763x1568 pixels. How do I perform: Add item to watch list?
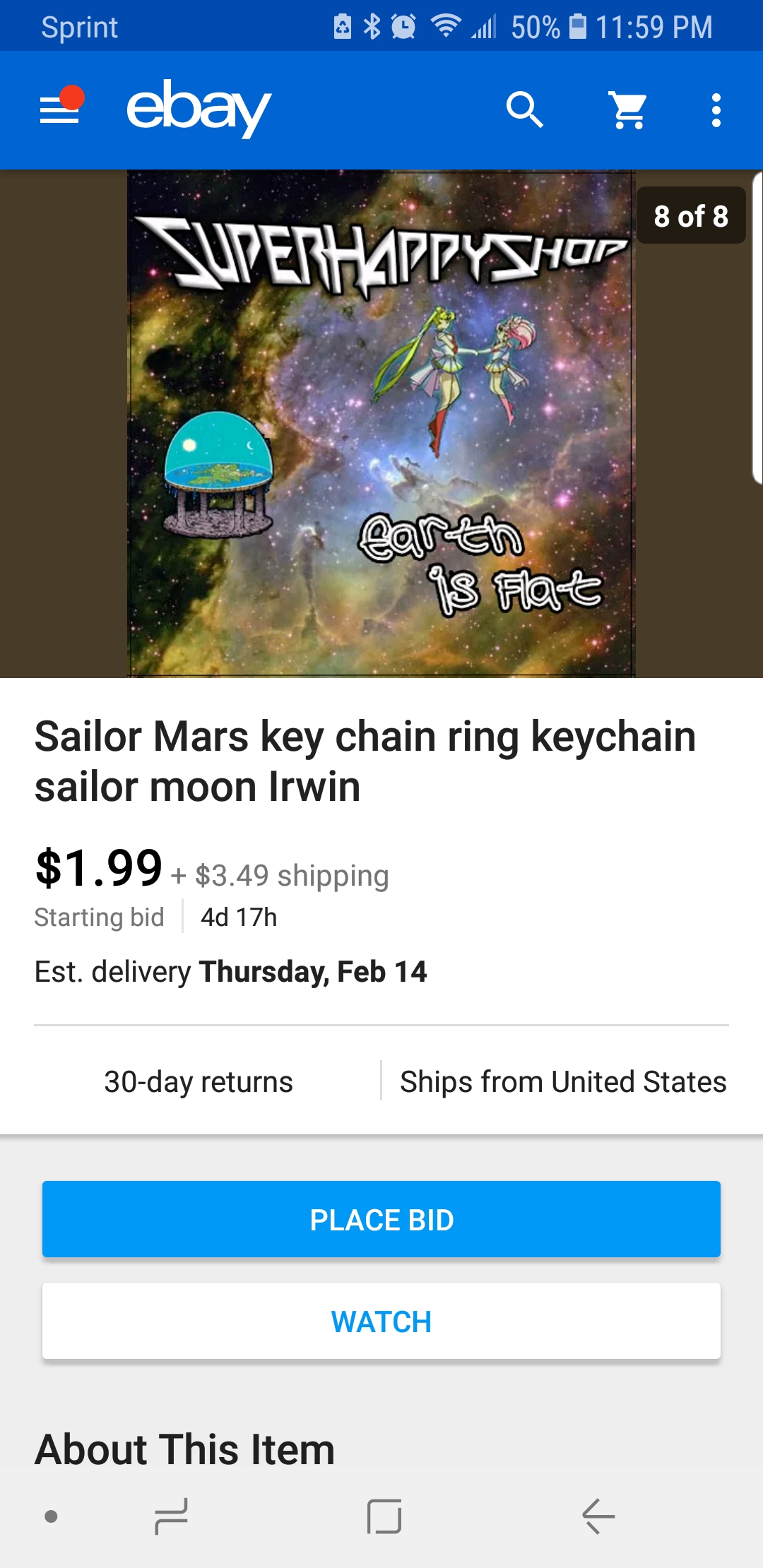[x=381, y=1321]
